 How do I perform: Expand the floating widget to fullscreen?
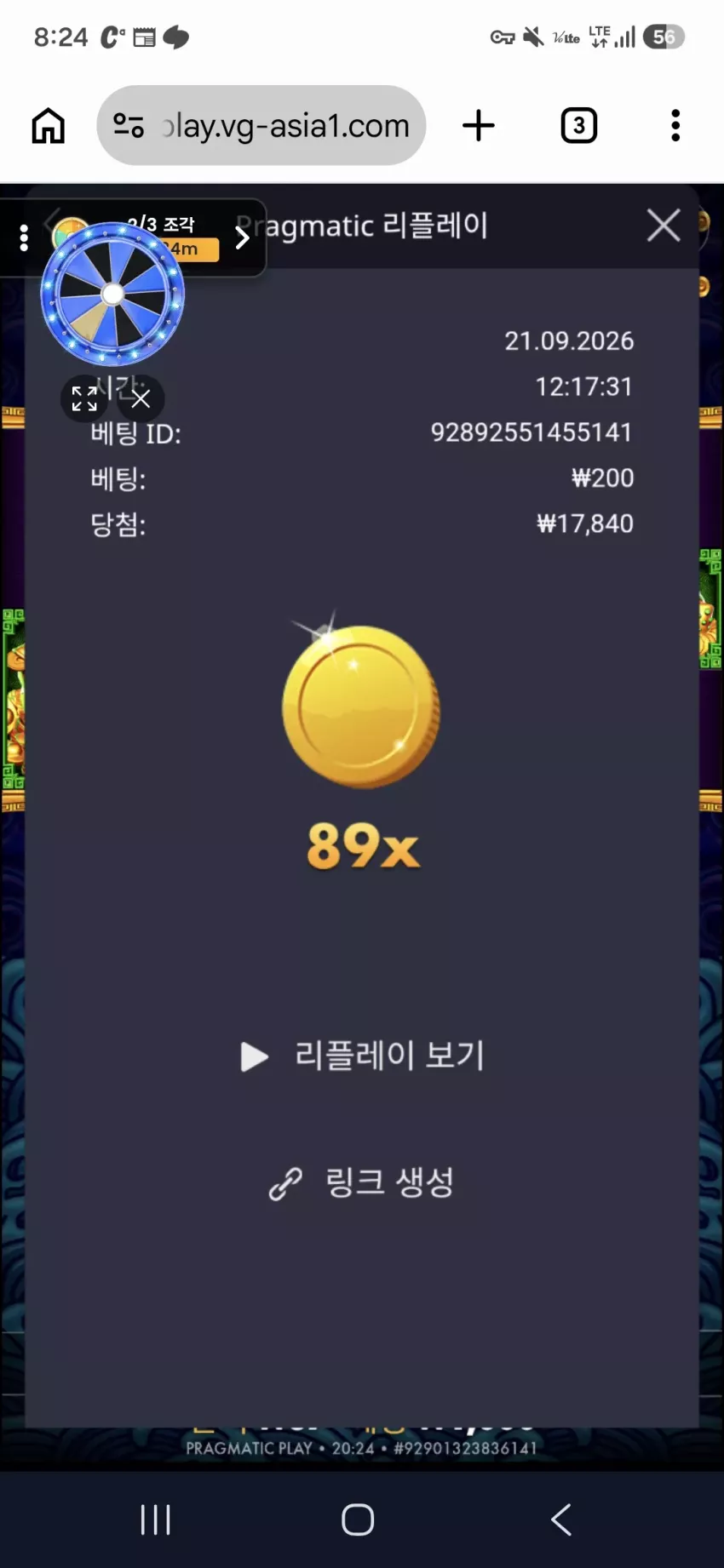point(84,398)
